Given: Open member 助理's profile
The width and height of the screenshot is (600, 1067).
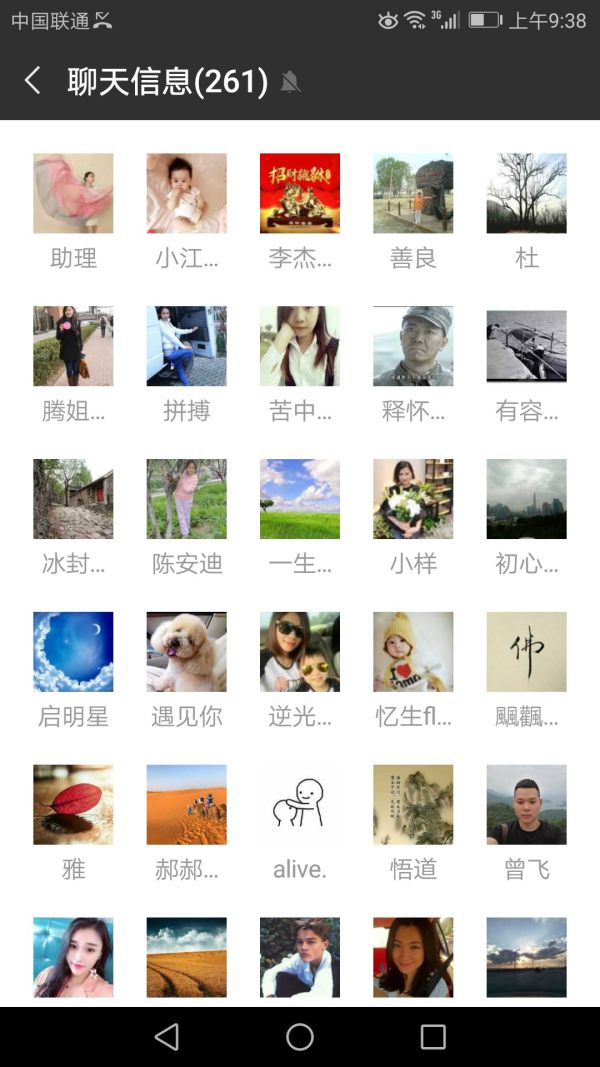Looking at the screenshot, I should (73, 193).
